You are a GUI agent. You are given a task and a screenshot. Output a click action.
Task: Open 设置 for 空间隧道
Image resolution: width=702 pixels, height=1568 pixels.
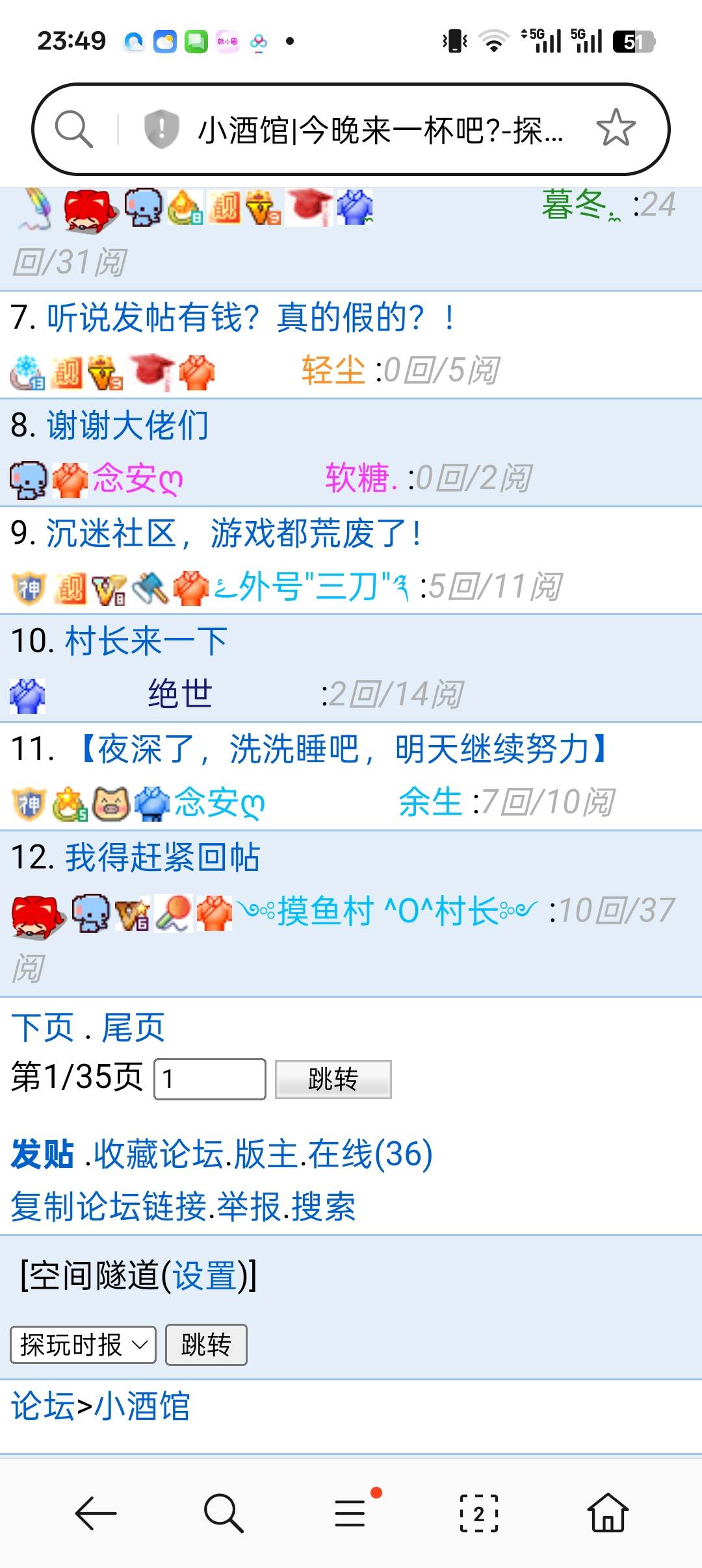click(203, 1275)
